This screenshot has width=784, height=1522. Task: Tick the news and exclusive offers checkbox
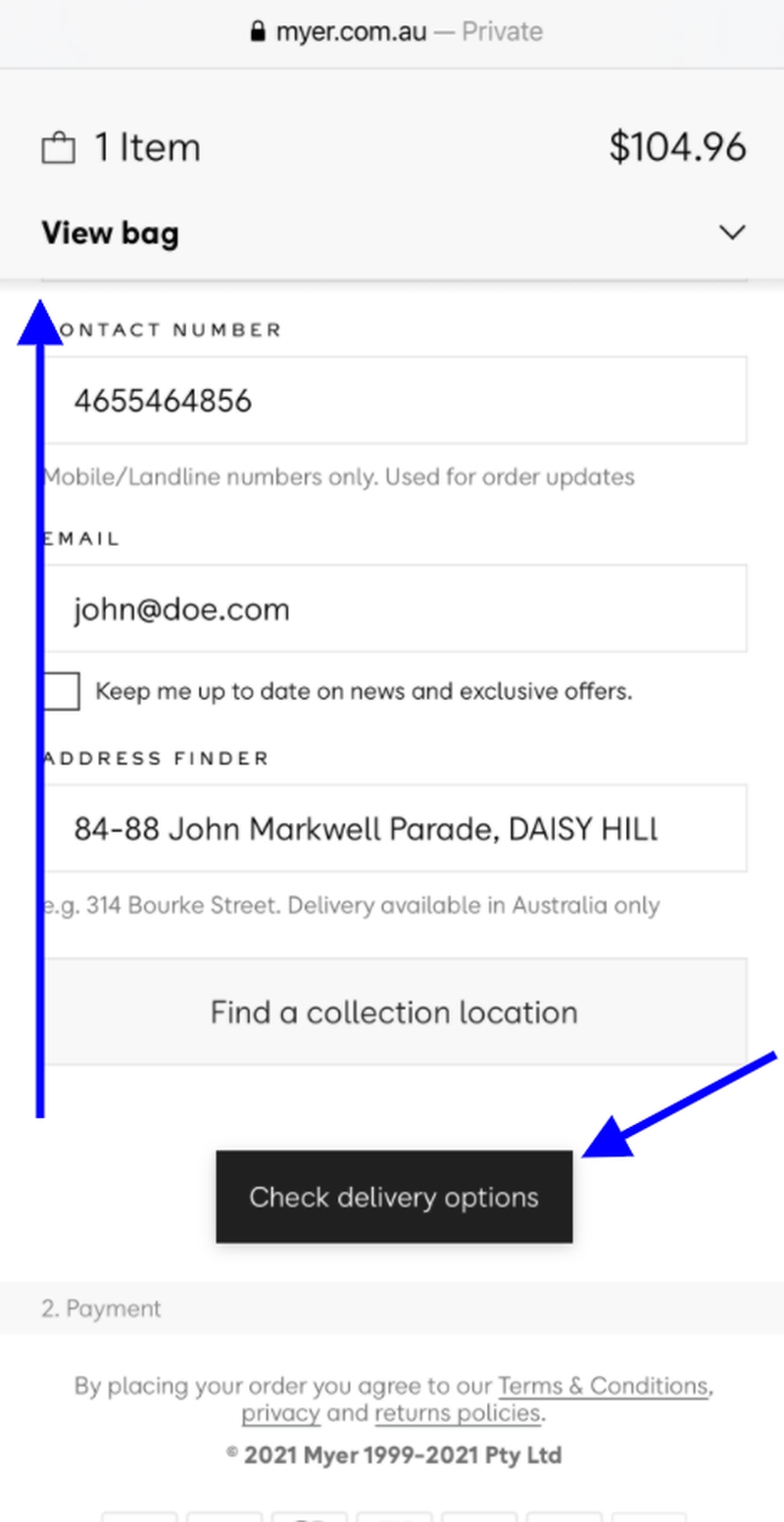point(61,691)
